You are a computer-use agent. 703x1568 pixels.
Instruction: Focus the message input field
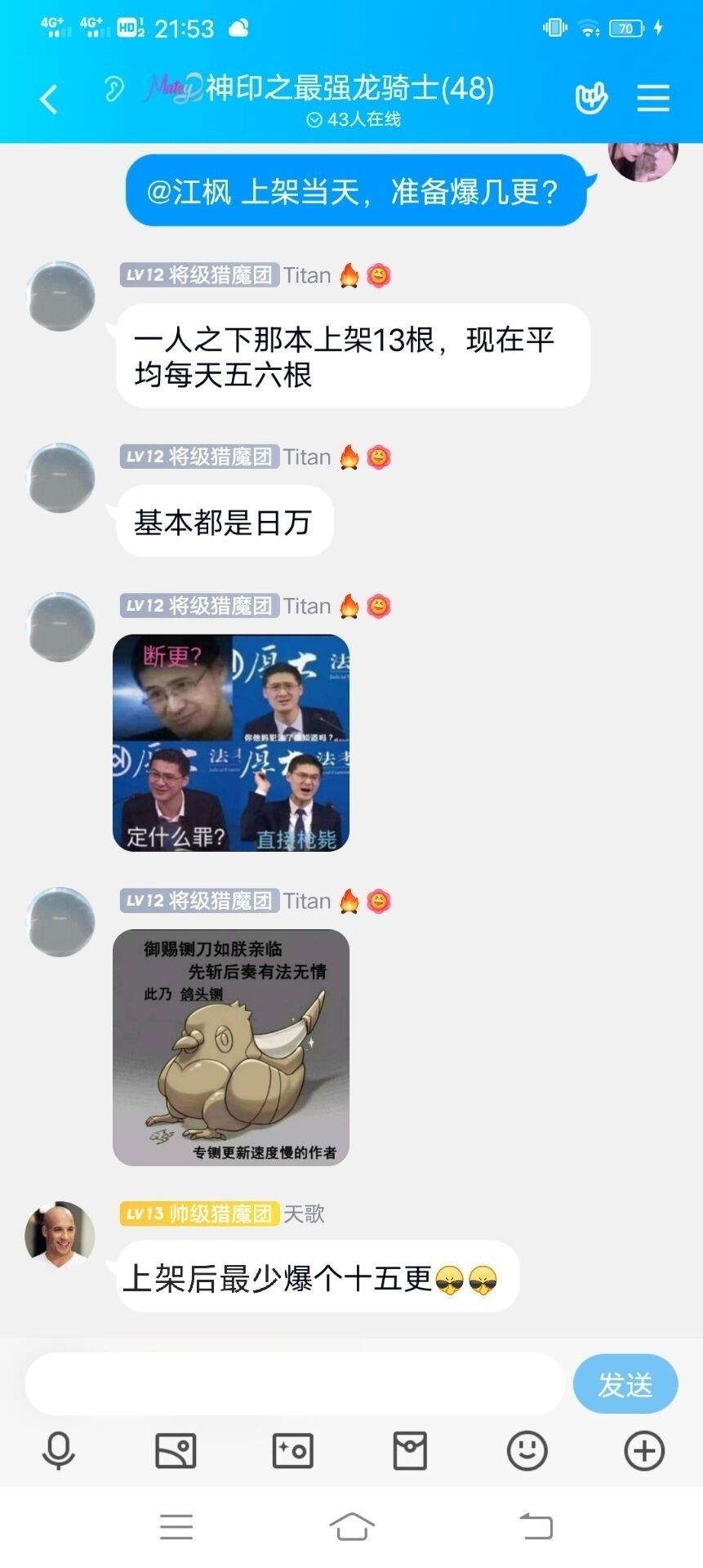(295, 1383)
